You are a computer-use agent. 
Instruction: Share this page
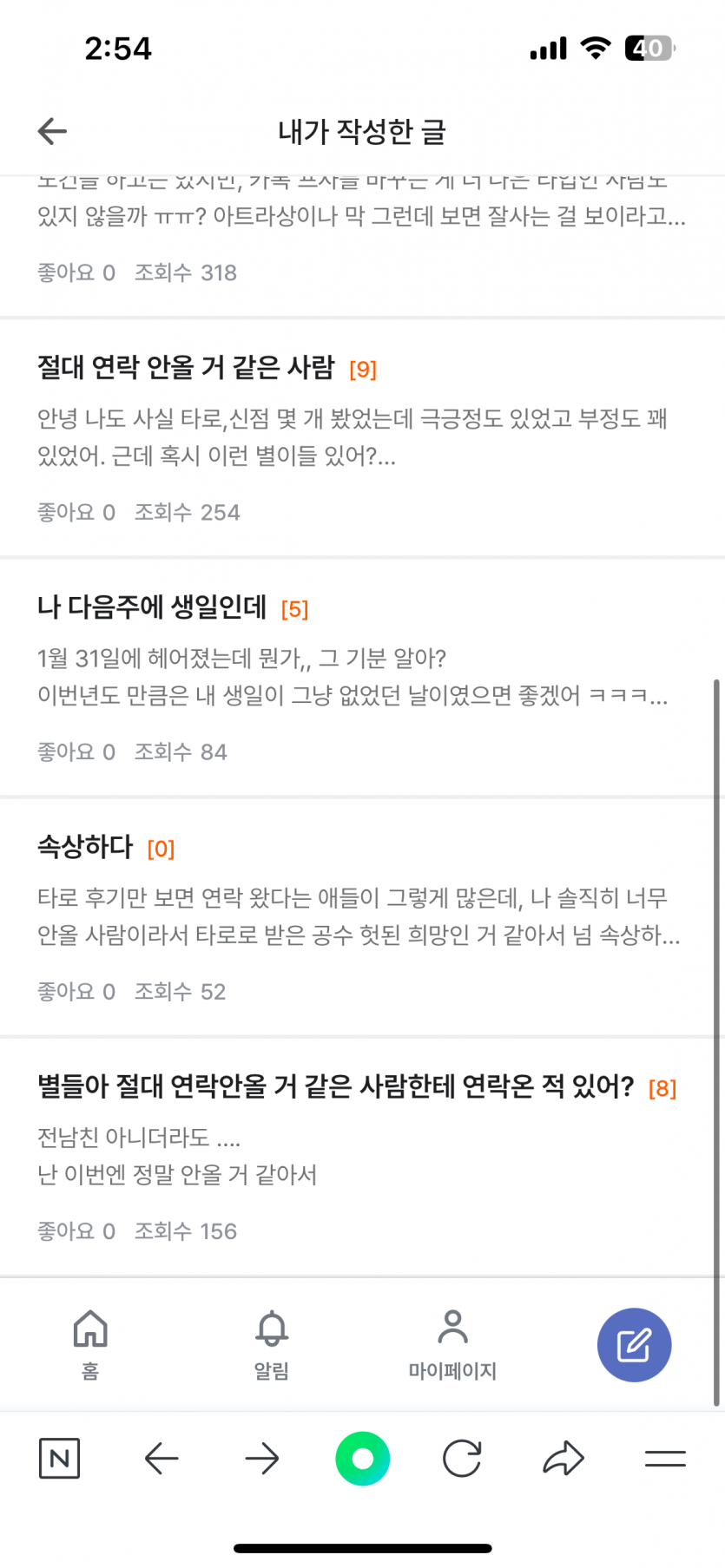pos(564,1459)
